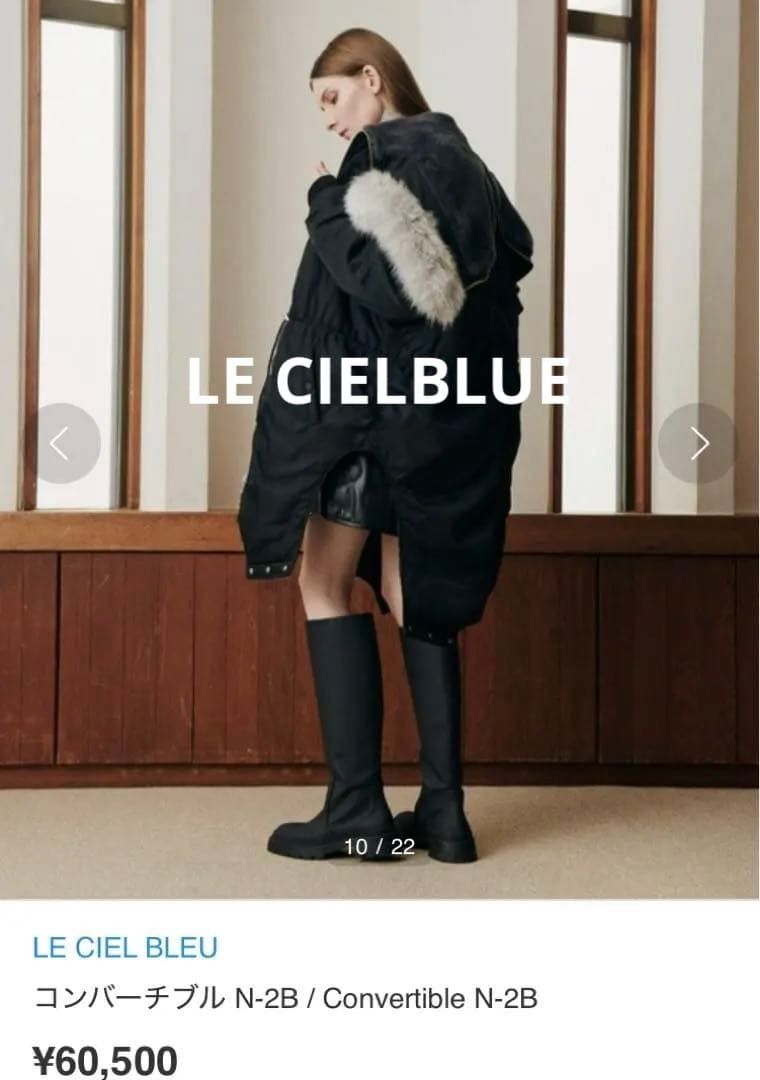Go to the previous product photo

coord(61,443)
